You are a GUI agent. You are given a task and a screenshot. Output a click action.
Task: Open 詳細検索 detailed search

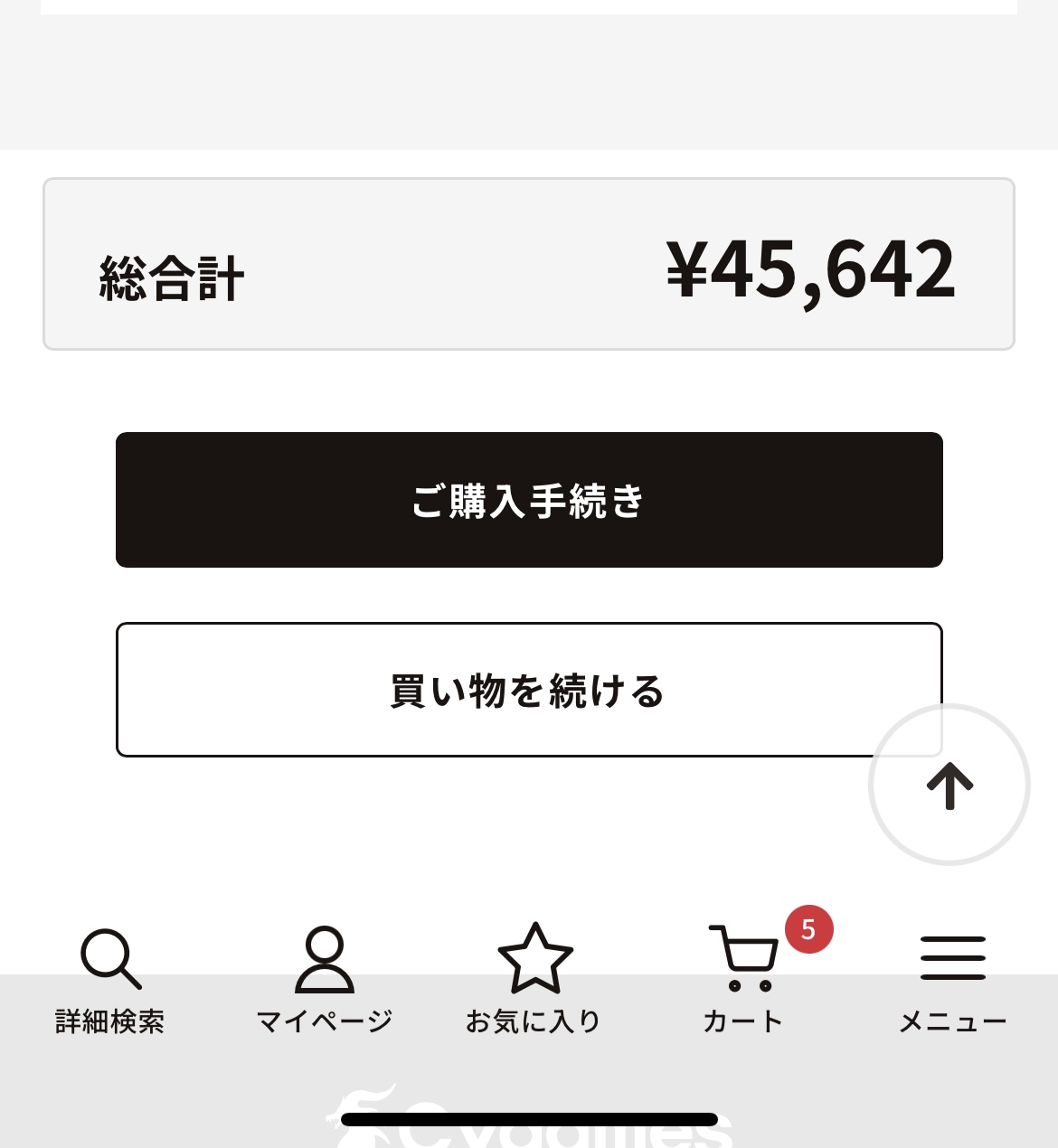click(110, 981)
